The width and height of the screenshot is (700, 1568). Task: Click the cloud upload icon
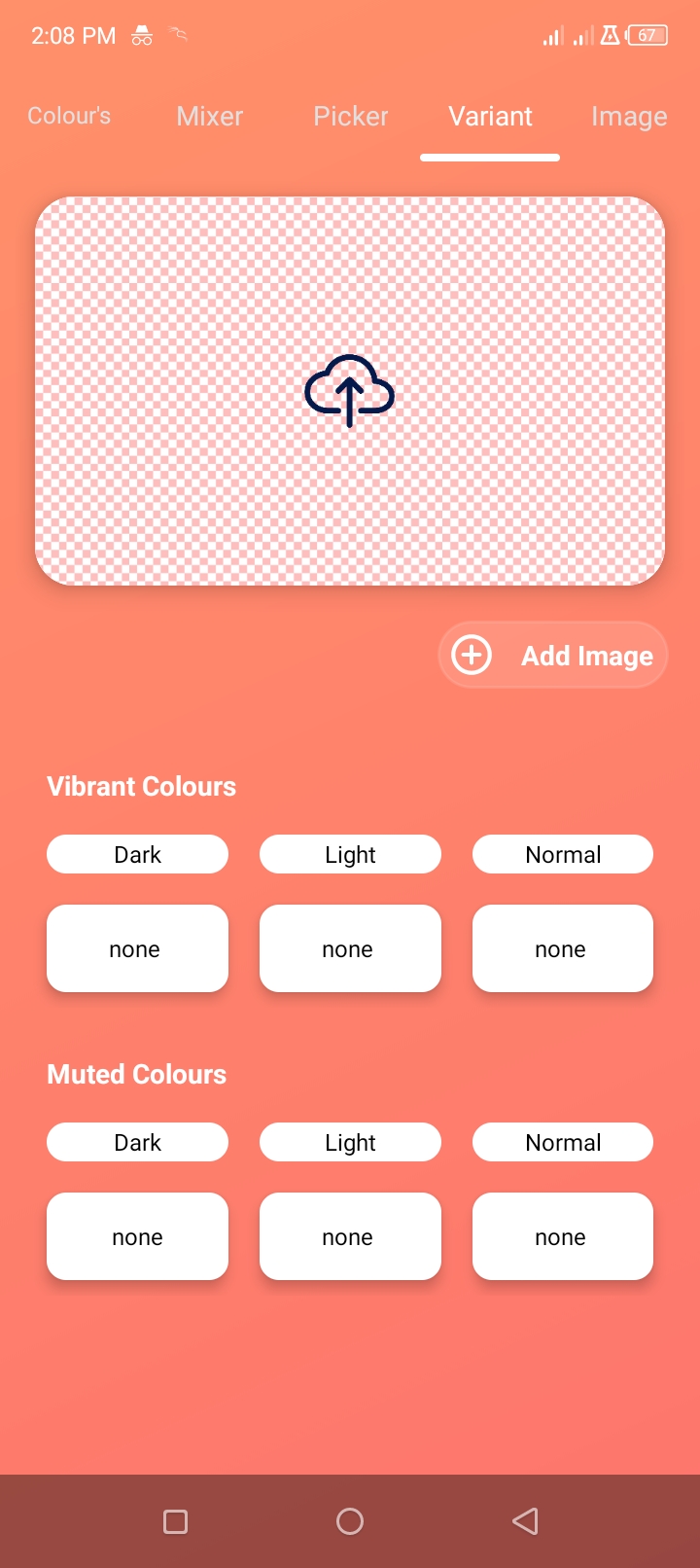tap(350, 391)
